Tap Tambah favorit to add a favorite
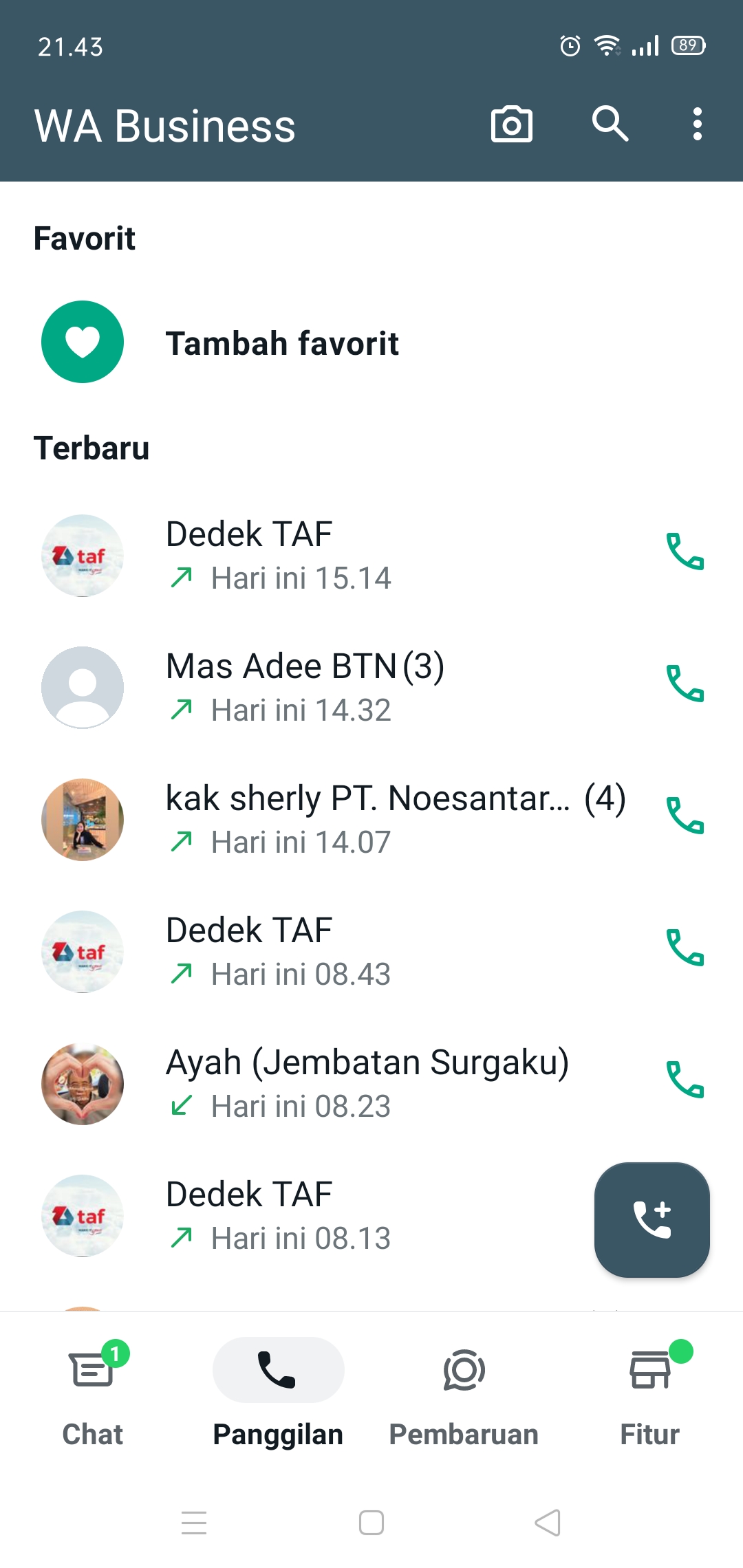This screenshot has height=1568, width=743. (x=282, y=342)
